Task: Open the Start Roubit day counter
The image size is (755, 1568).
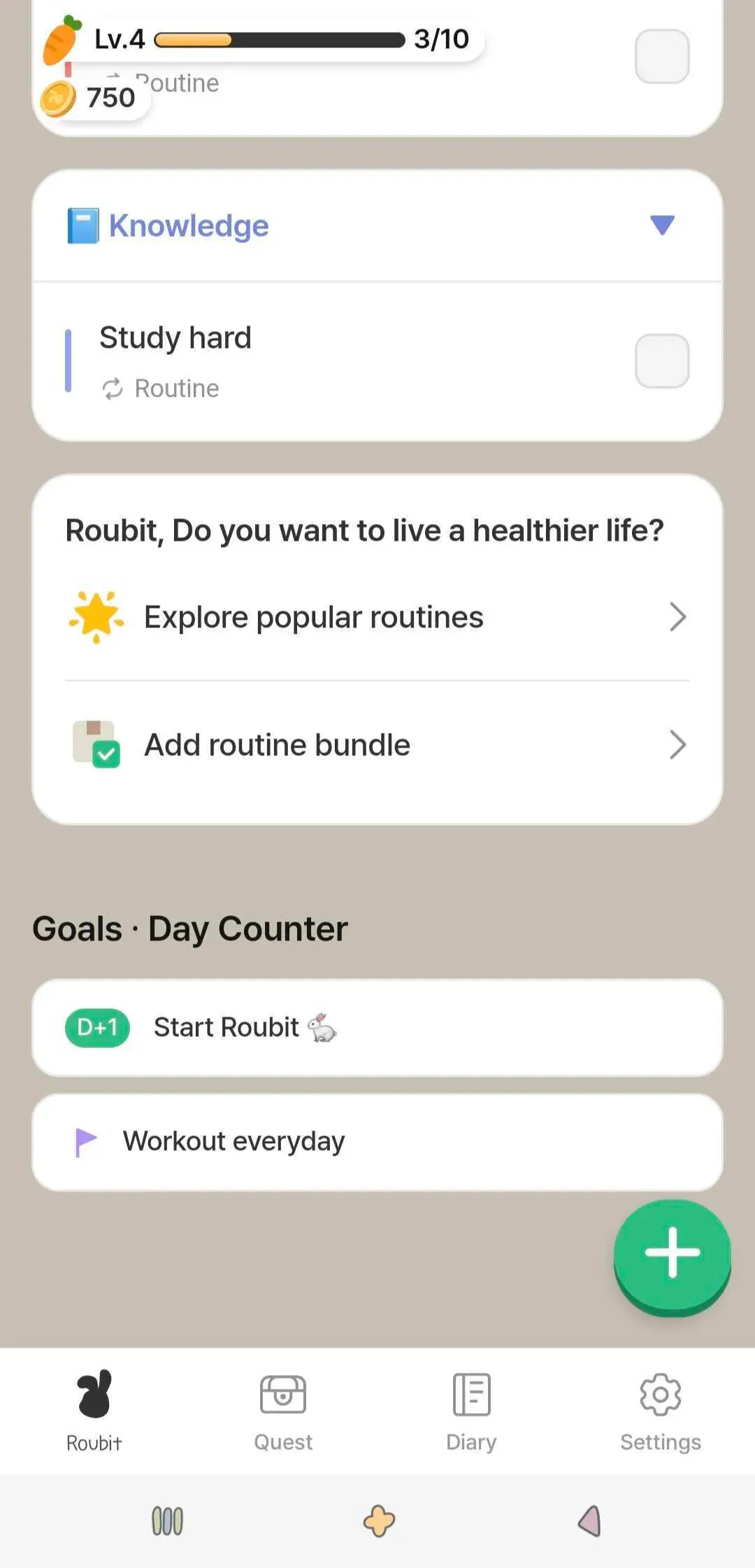Action: [377, 1028]
